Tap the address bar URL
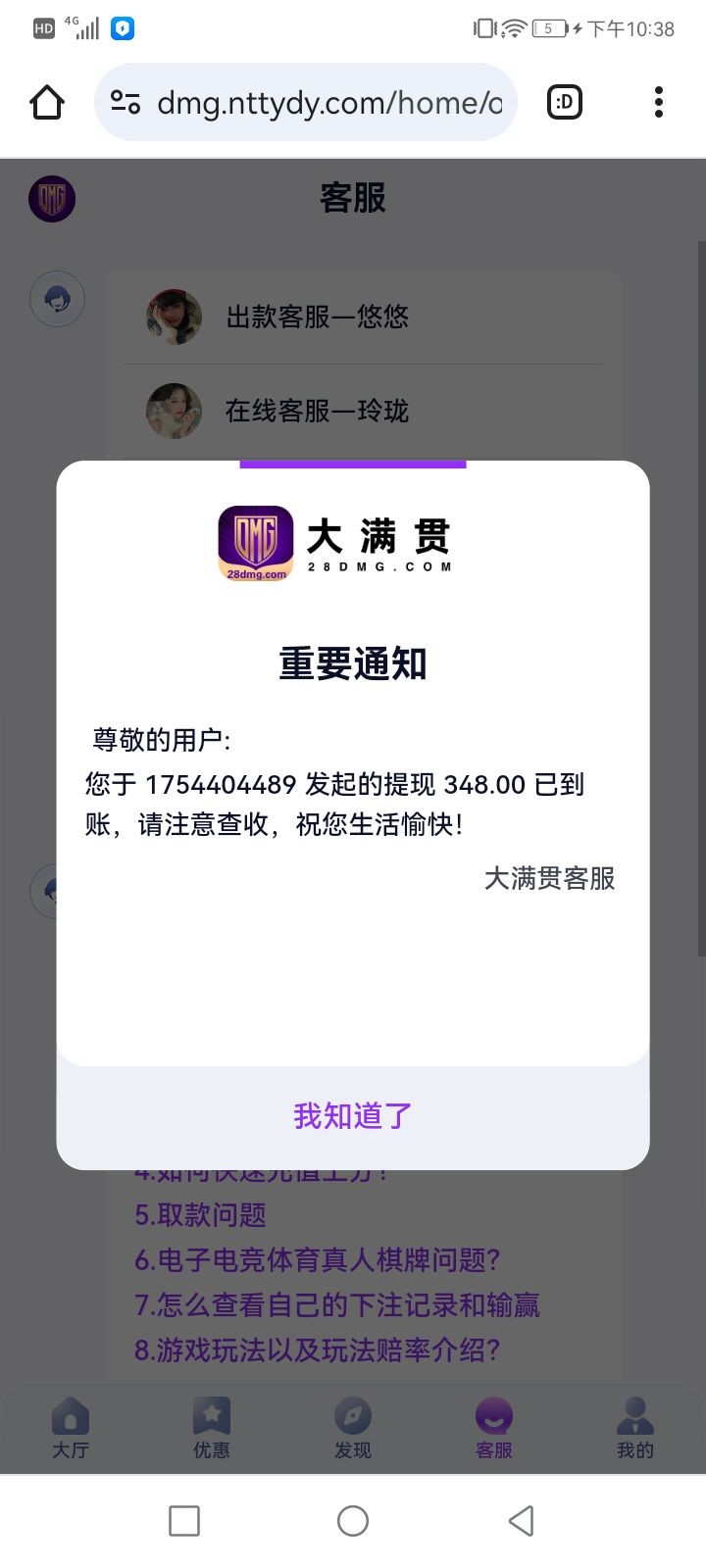The height and width of the screenshot is (1568, 706). tap(328, 102)
